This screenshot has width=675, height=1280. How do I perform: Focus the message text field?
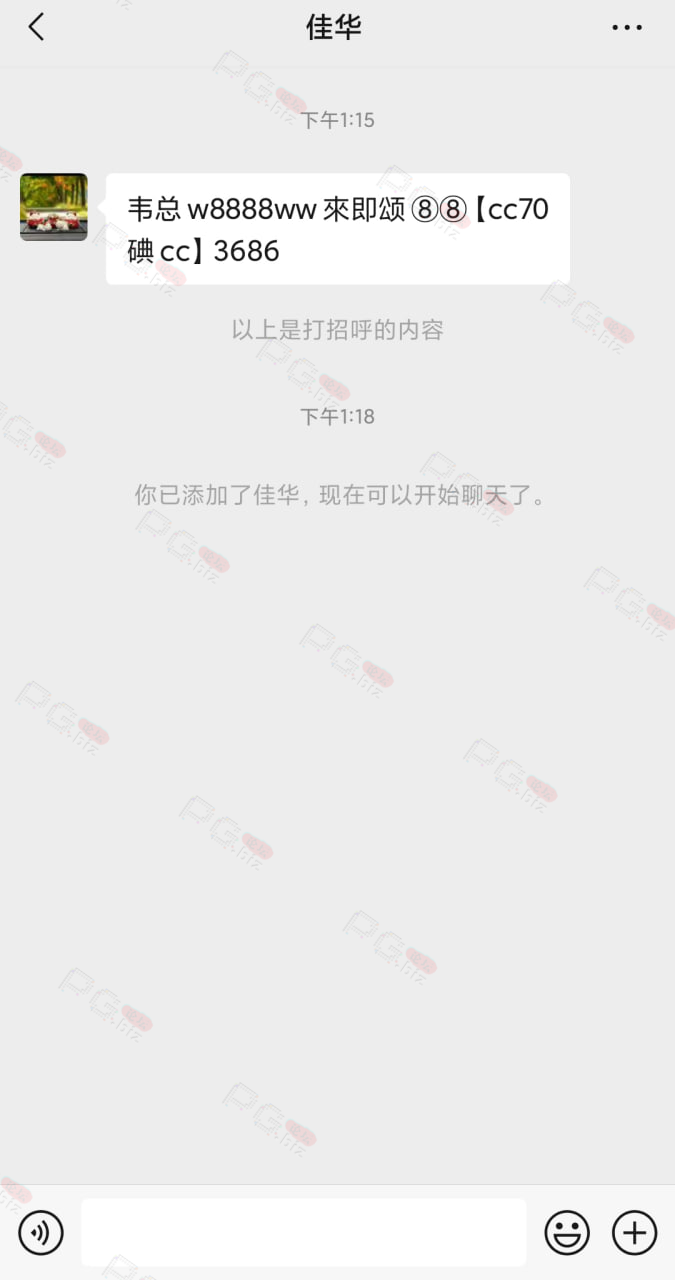[x=303, y=1232]
